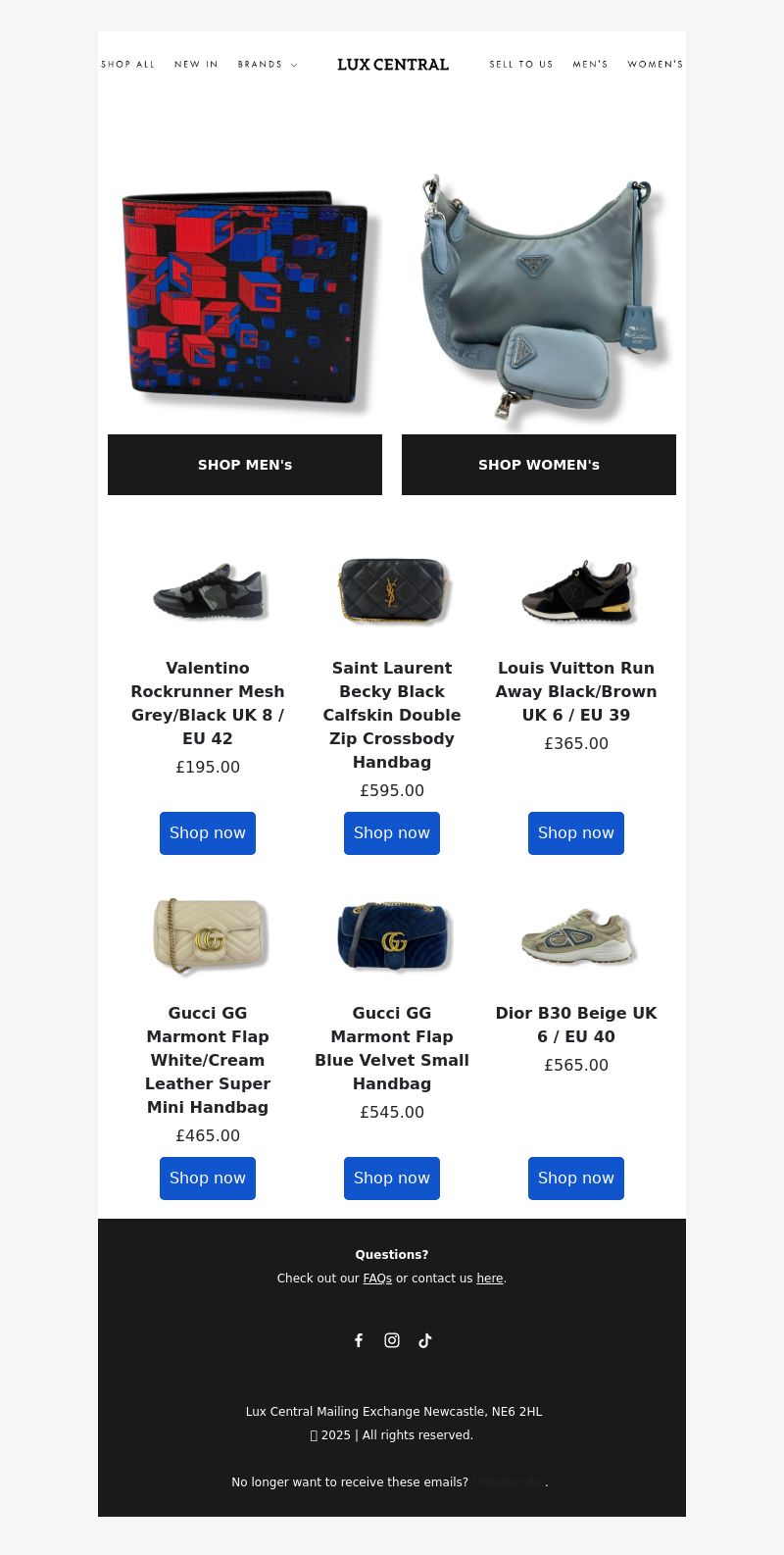Open the Dior B30 sneaker image
The width and height of the screenshot is (784, 1555).
tap(576, 936)
